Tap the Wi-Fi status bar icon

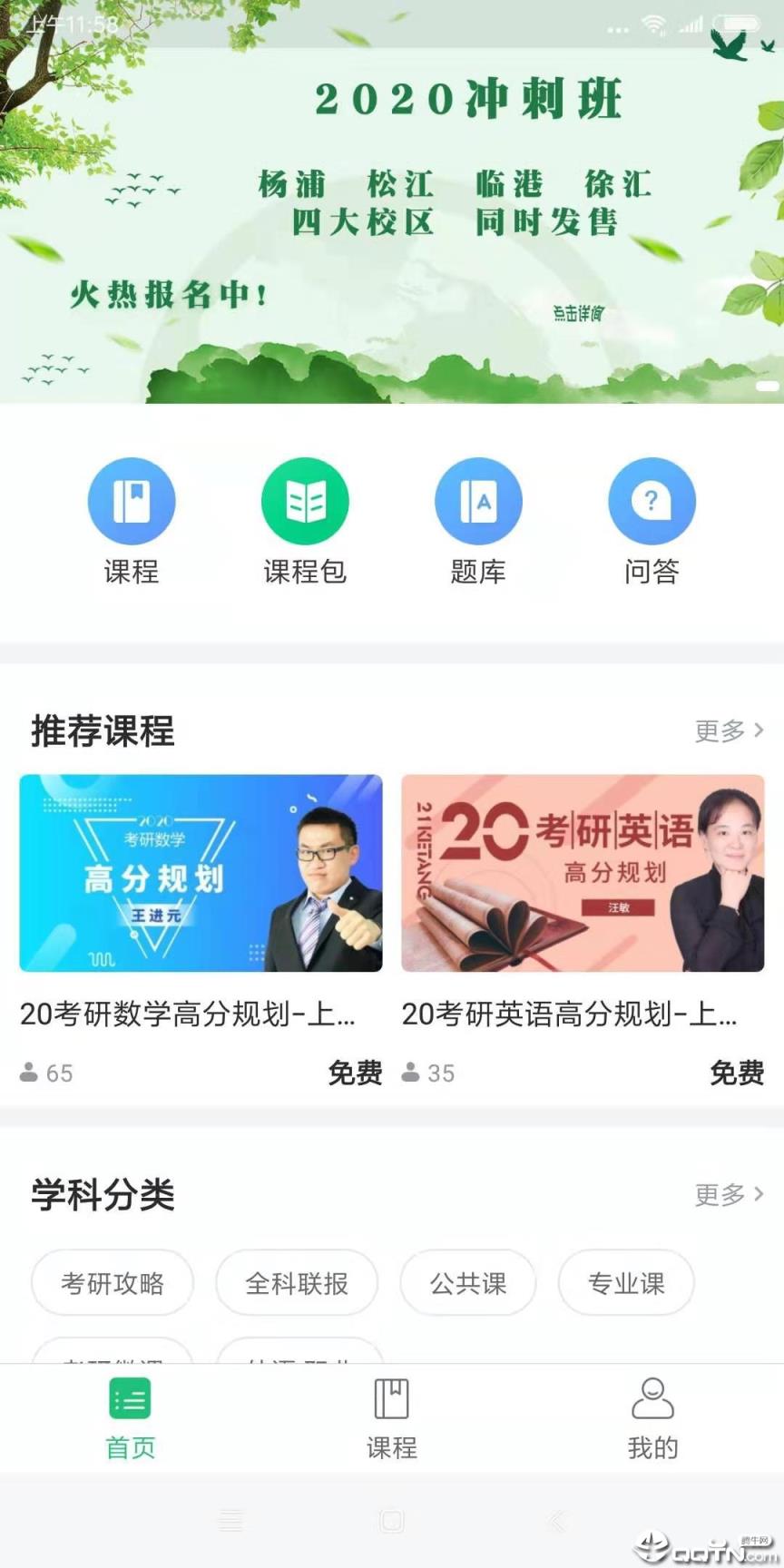click(x=656, y=25)
